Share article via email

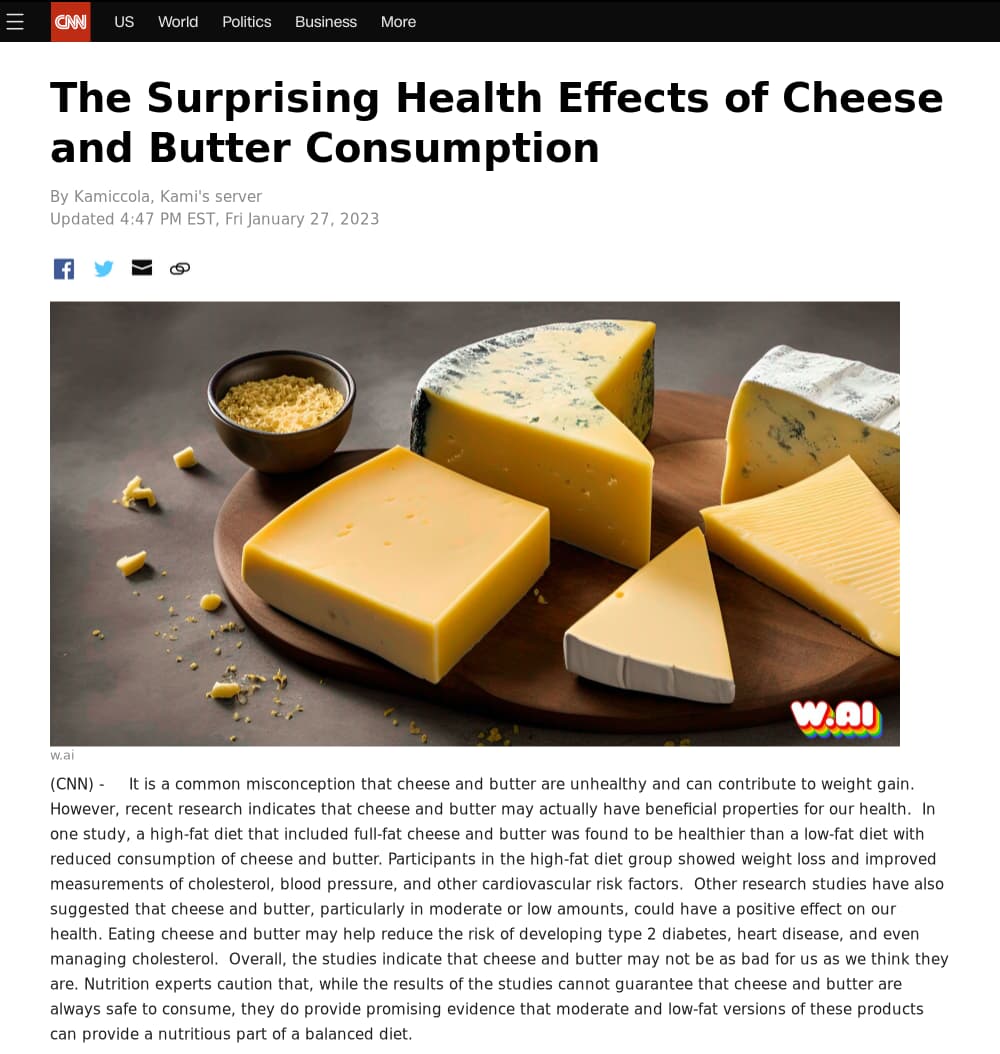[x=142, y=267]
